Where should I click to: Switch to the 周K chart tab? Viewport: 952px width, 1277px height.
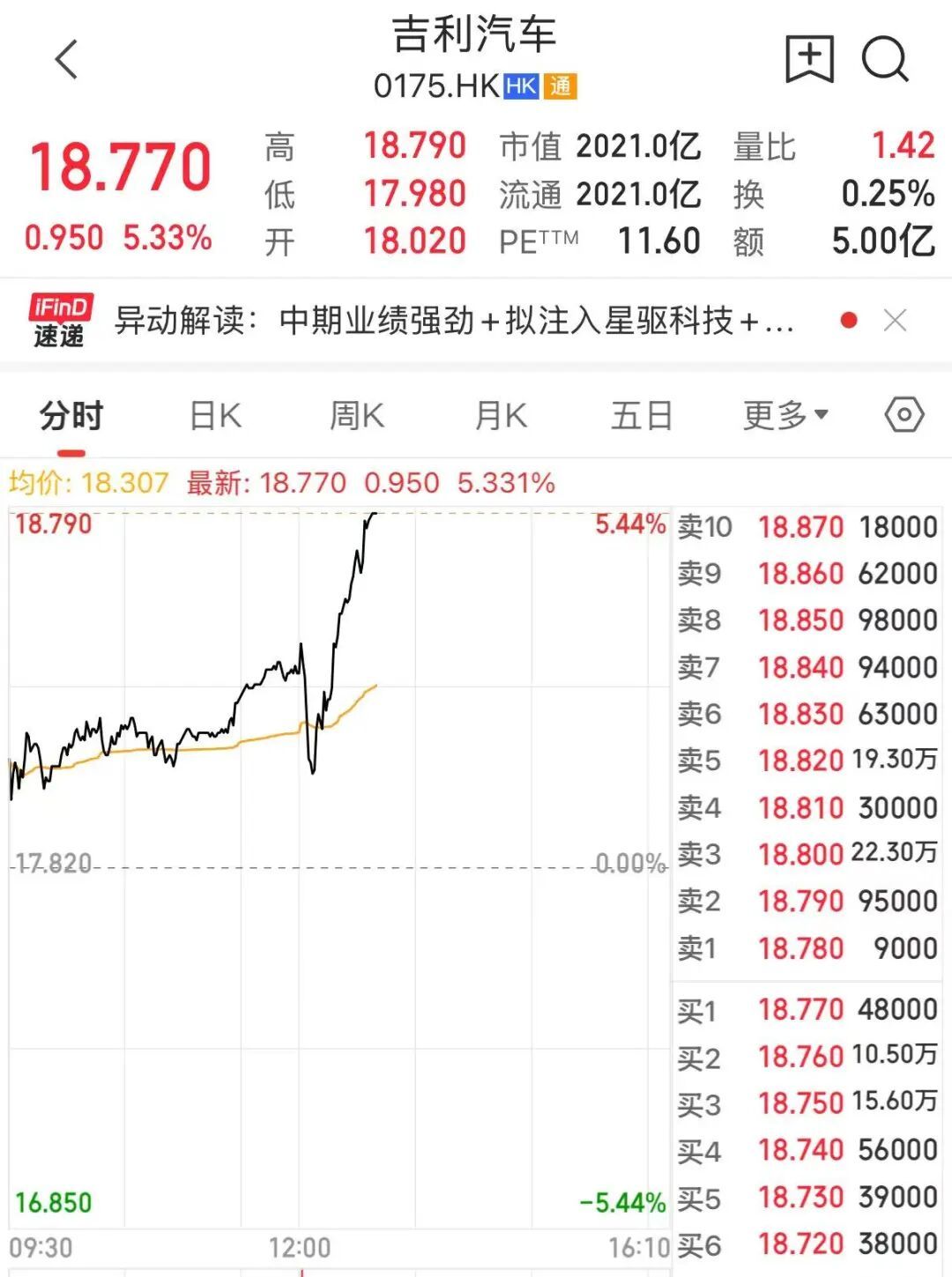(x=357, y=415)
